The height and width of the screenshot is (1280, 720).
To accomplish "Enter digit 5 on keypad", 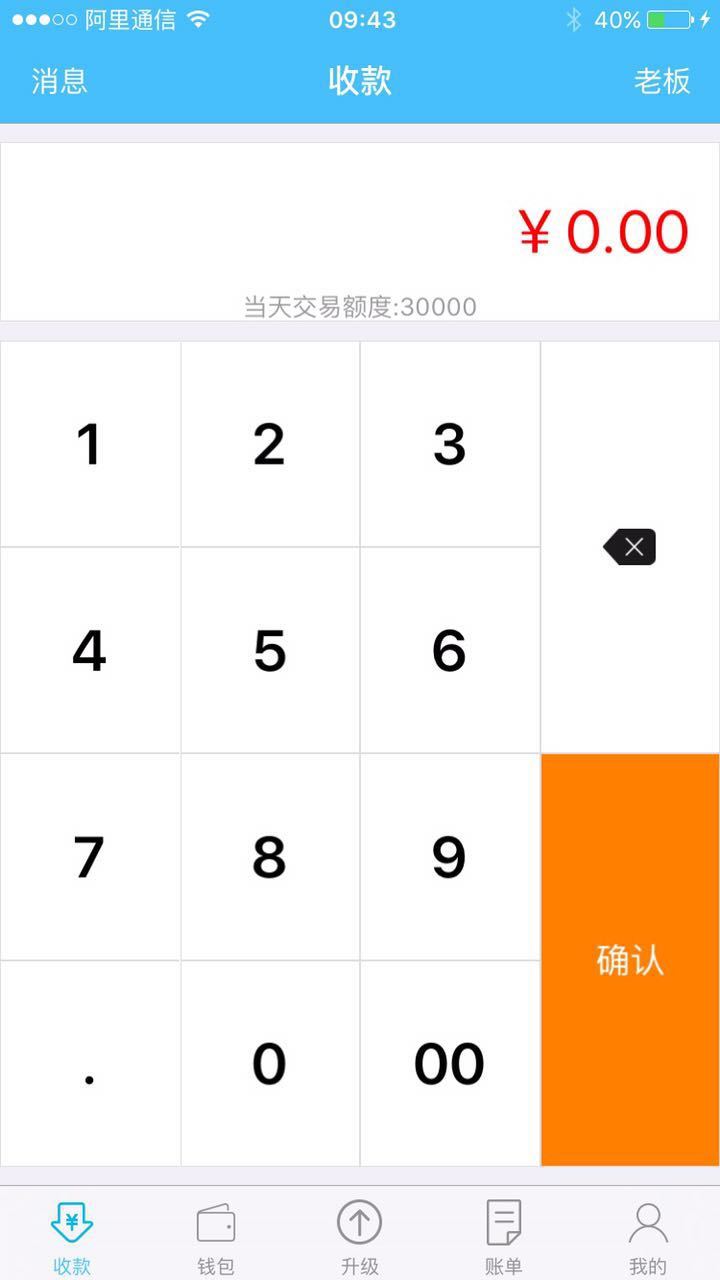I will 270,651.
